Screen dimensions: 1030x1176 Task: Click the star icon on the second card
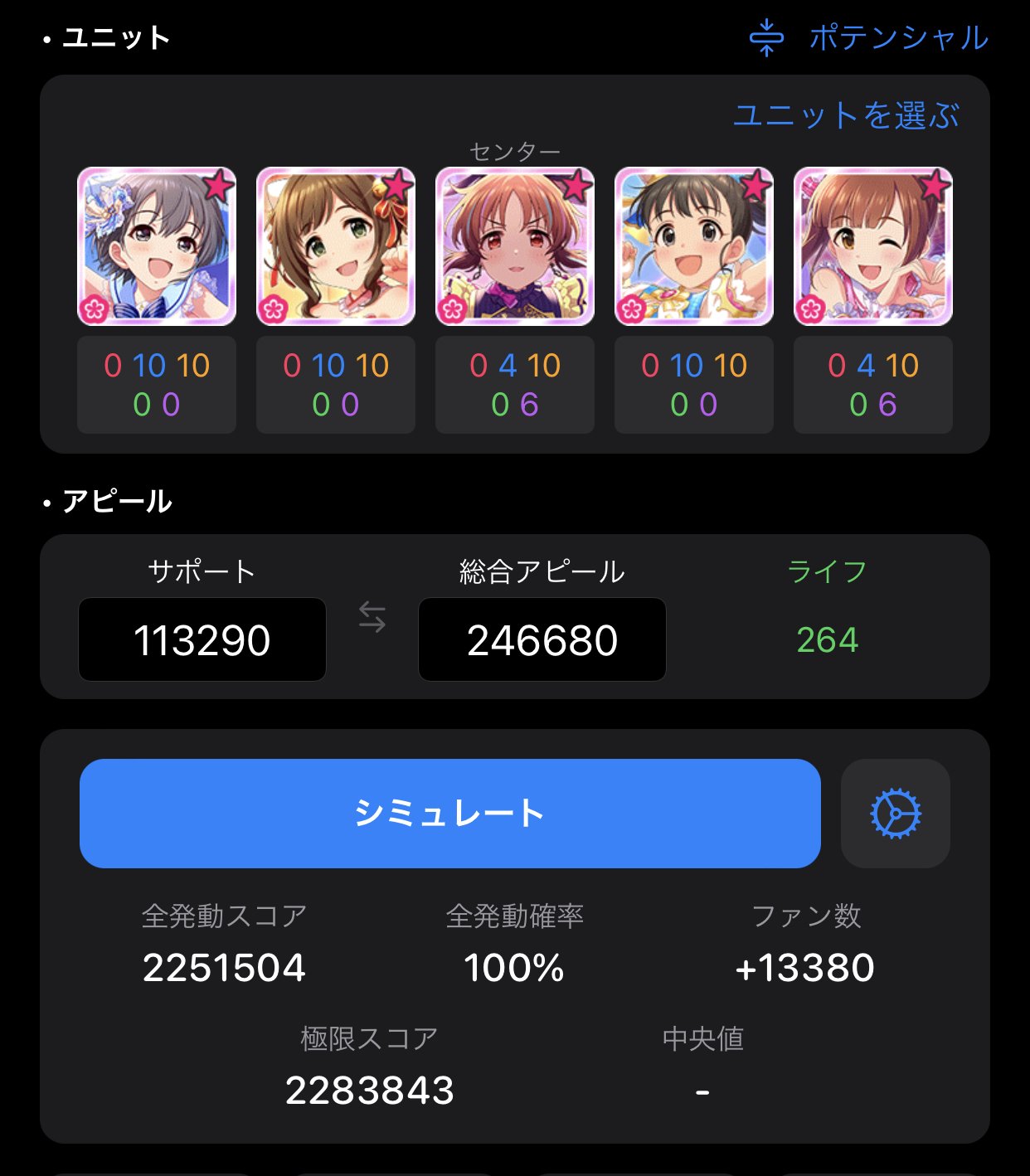pos(398,184)
